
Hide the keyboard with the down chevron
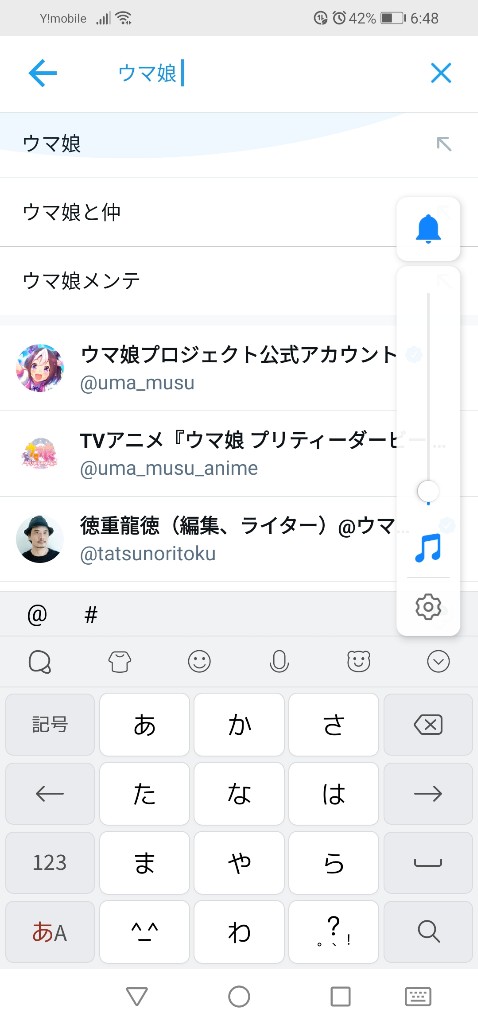(x=438, y=662)
